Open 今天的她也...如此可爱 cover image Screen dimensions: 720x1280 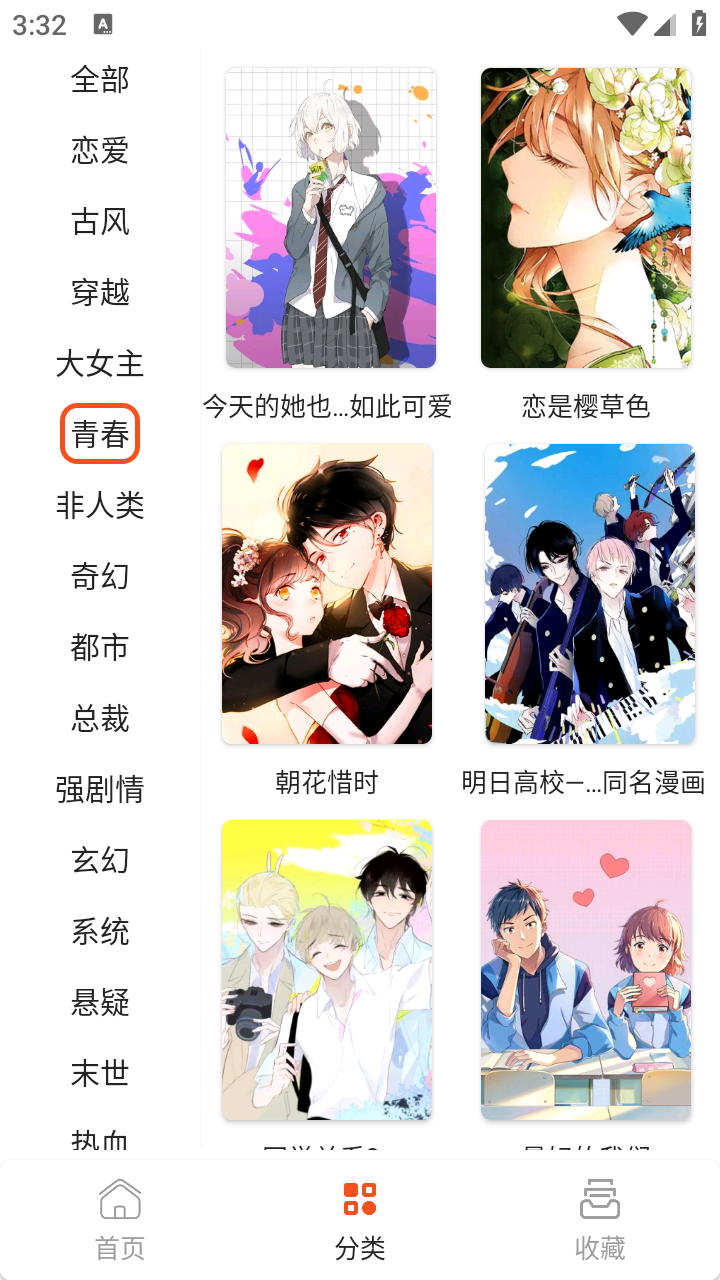click(331, 217)
